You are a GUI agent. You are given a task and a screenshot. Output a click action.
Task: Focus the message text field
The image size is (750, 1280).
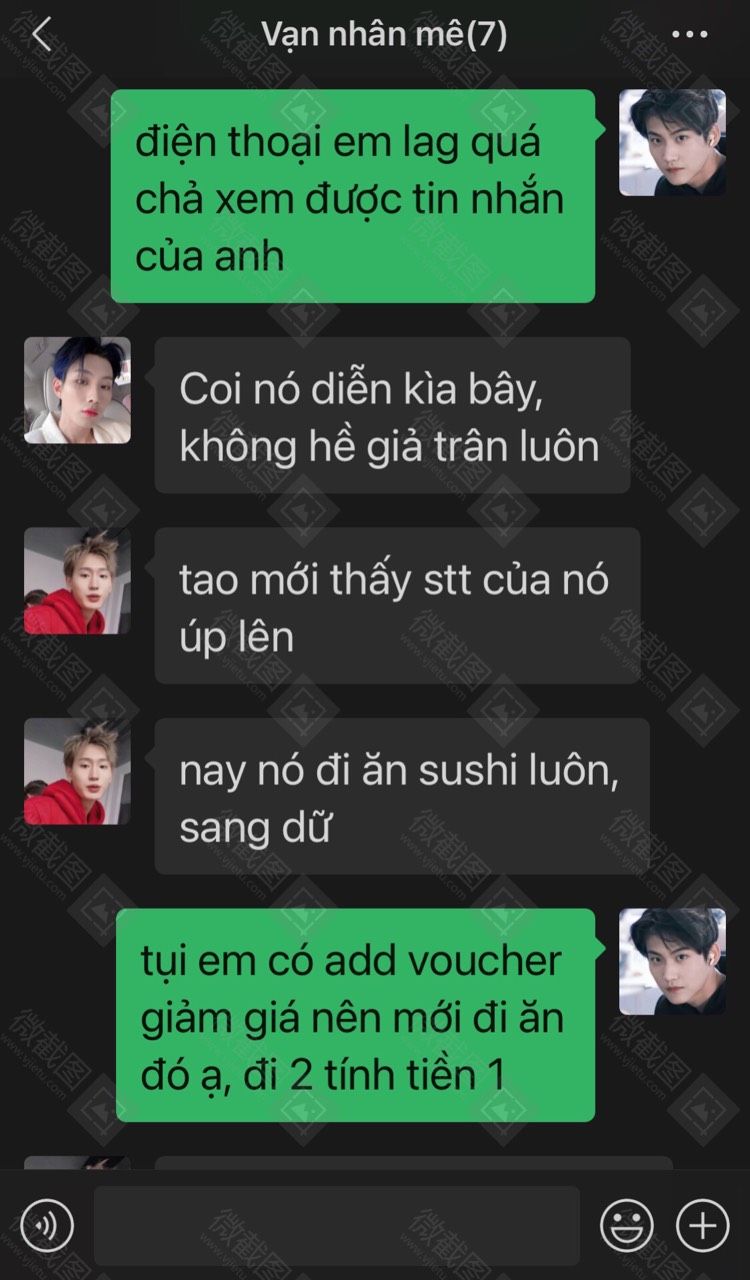(336, 1225)
